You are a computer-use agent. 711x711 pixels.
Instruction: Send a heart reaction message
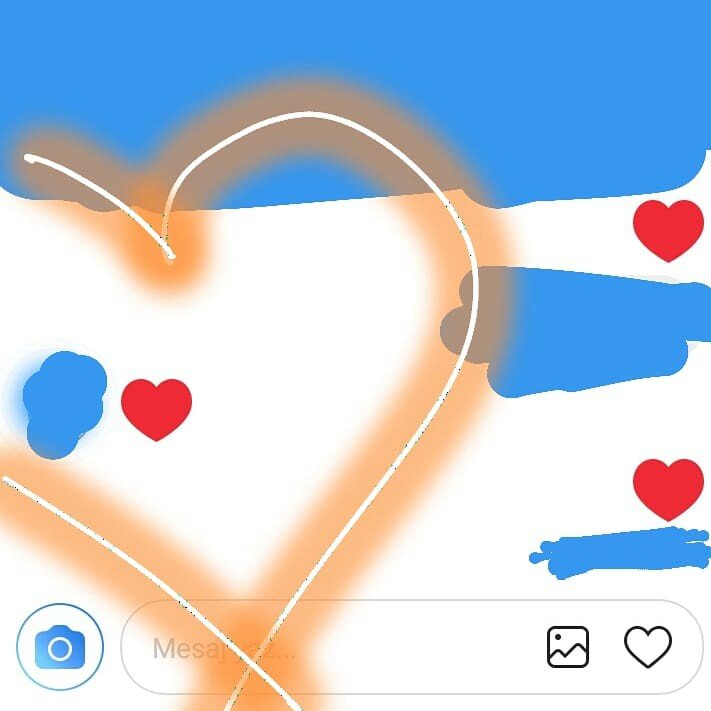tap(647, 647)
